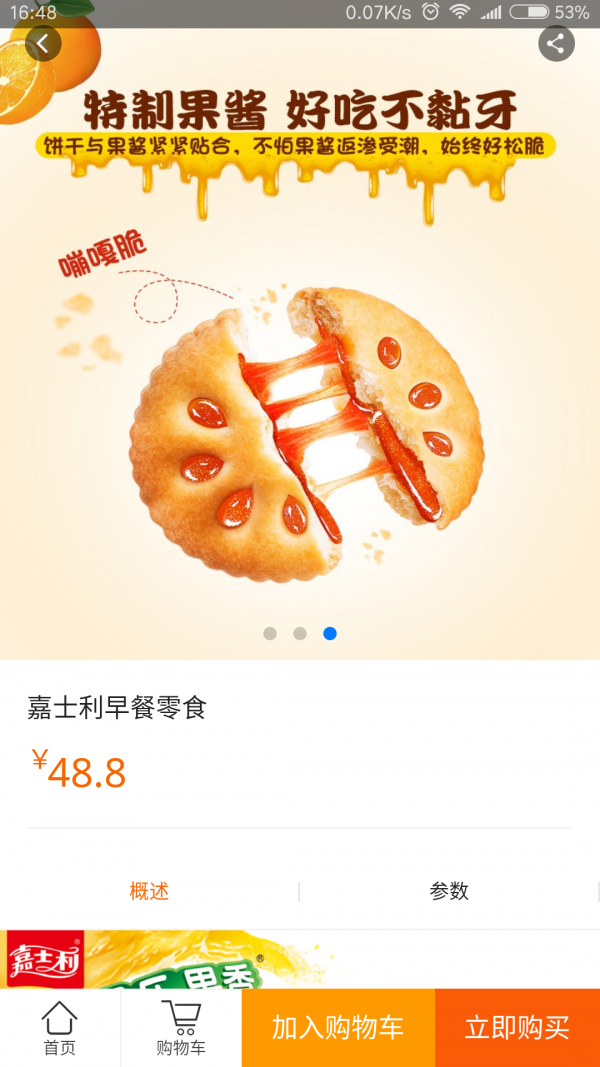Select the 概述 tab
This screenshot has height=1067, width=600.
pyautogui.click(x=149, y=891)
